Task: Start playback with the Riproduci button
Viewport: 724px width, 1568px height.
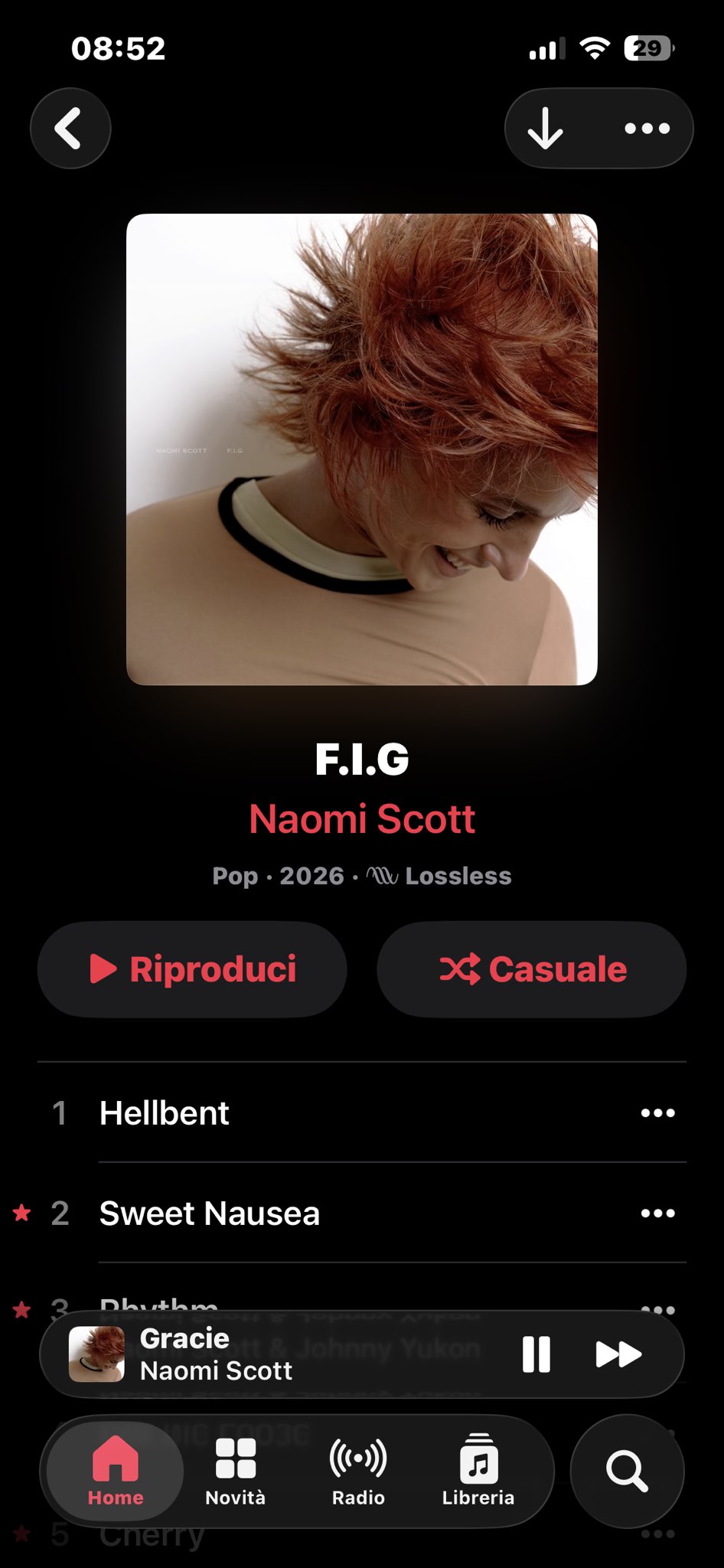Action: pos(192,969)
